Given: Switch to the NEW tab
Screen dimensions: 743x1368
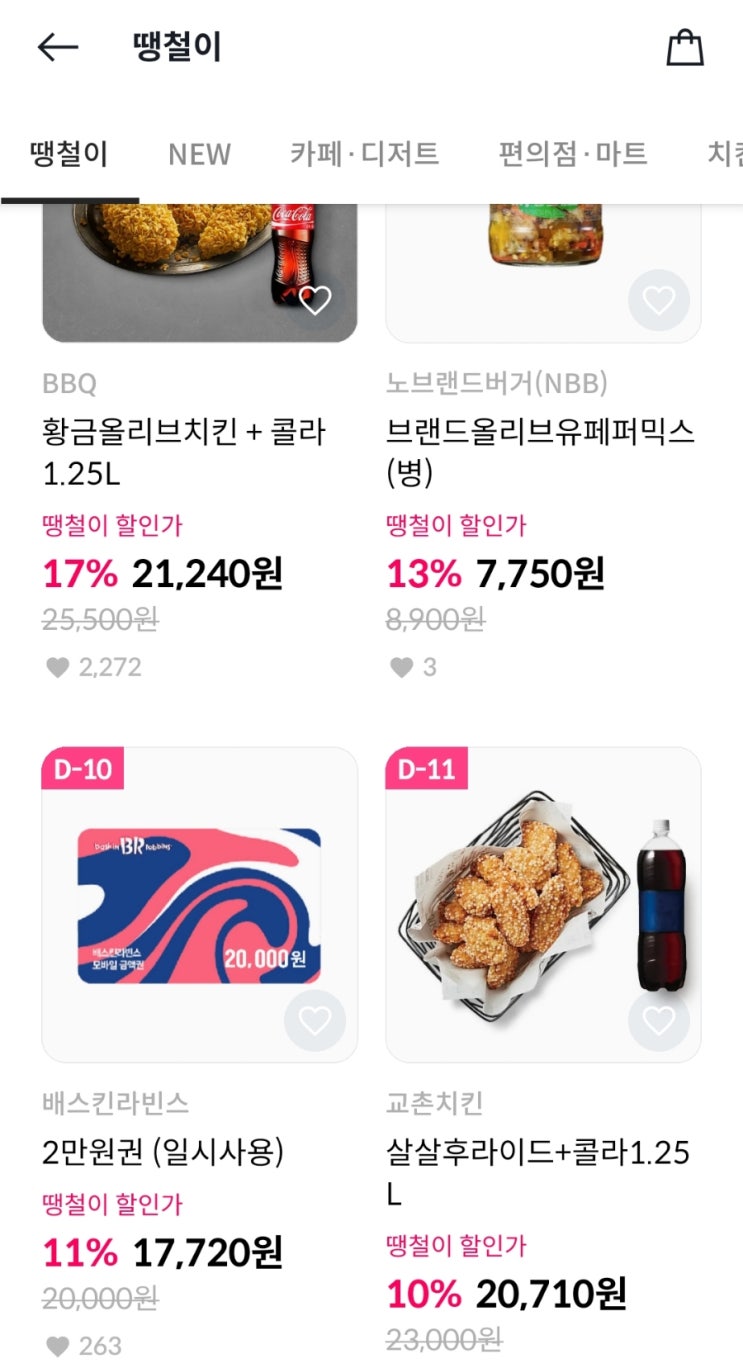Looking at the screenshot, I should (199, 154).
